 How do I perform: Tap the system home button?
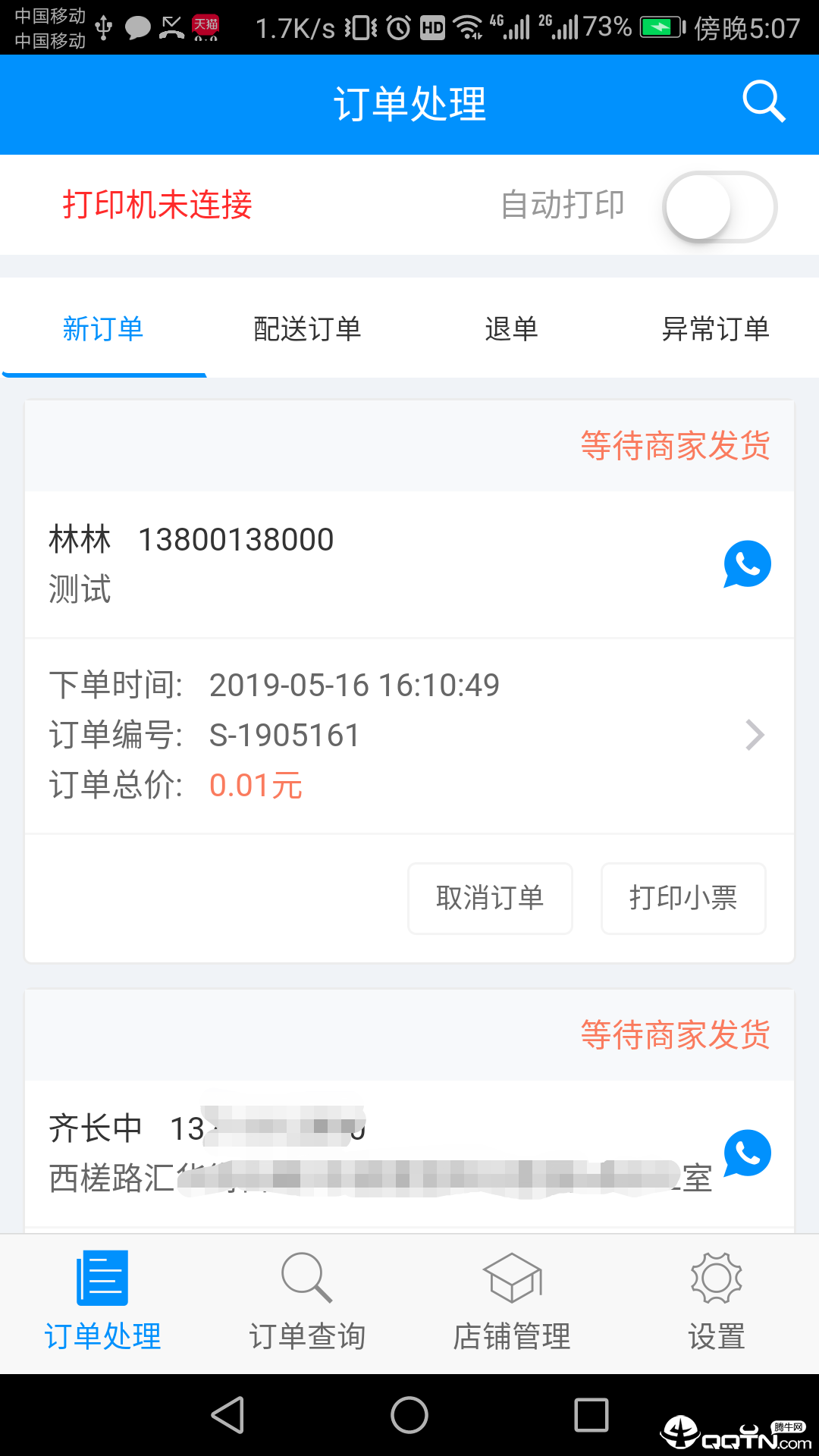click(x=409, y=1415)
